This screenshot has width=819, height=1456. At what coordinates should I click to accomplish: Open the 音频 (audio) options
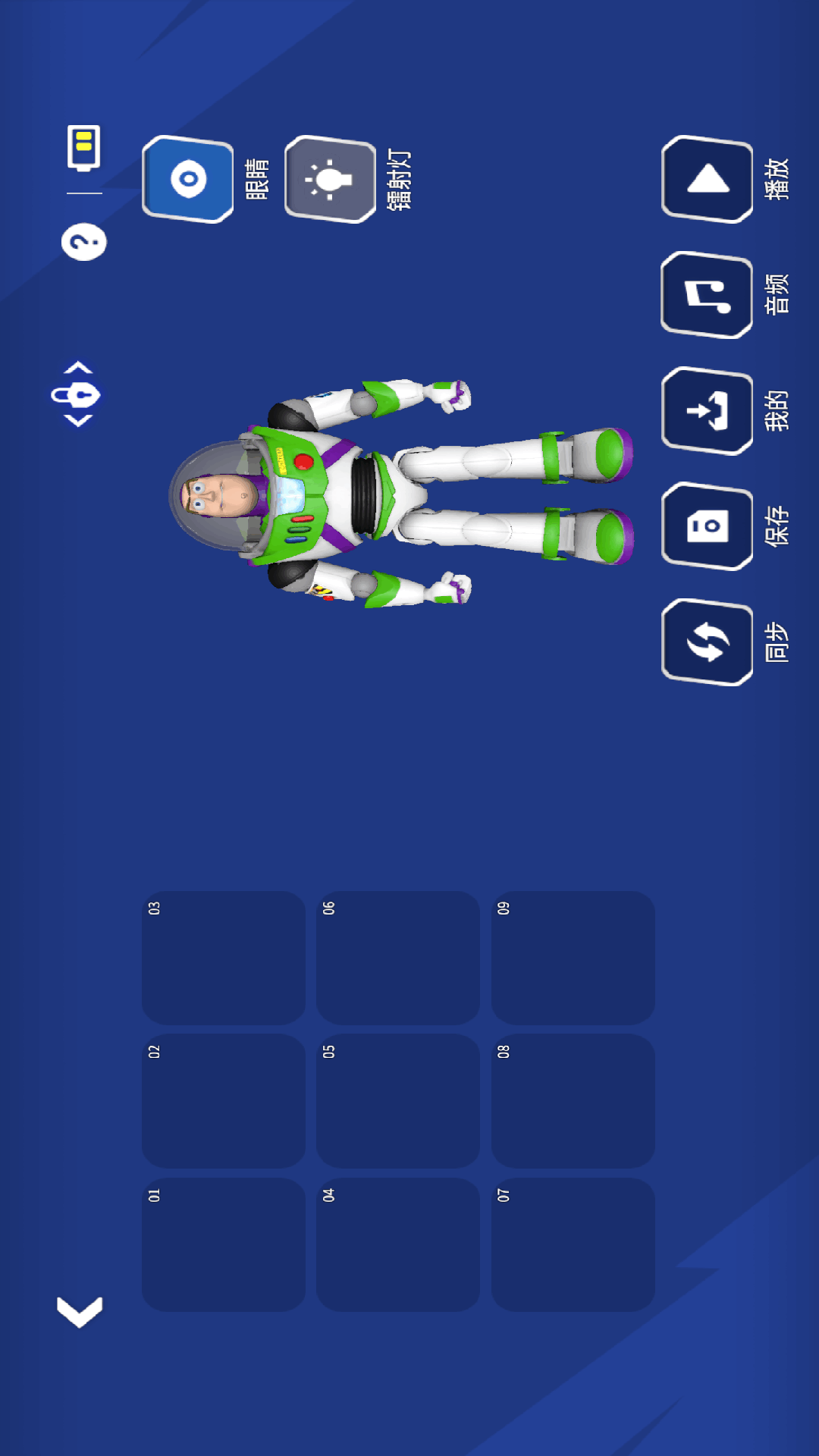coord(707,295)
